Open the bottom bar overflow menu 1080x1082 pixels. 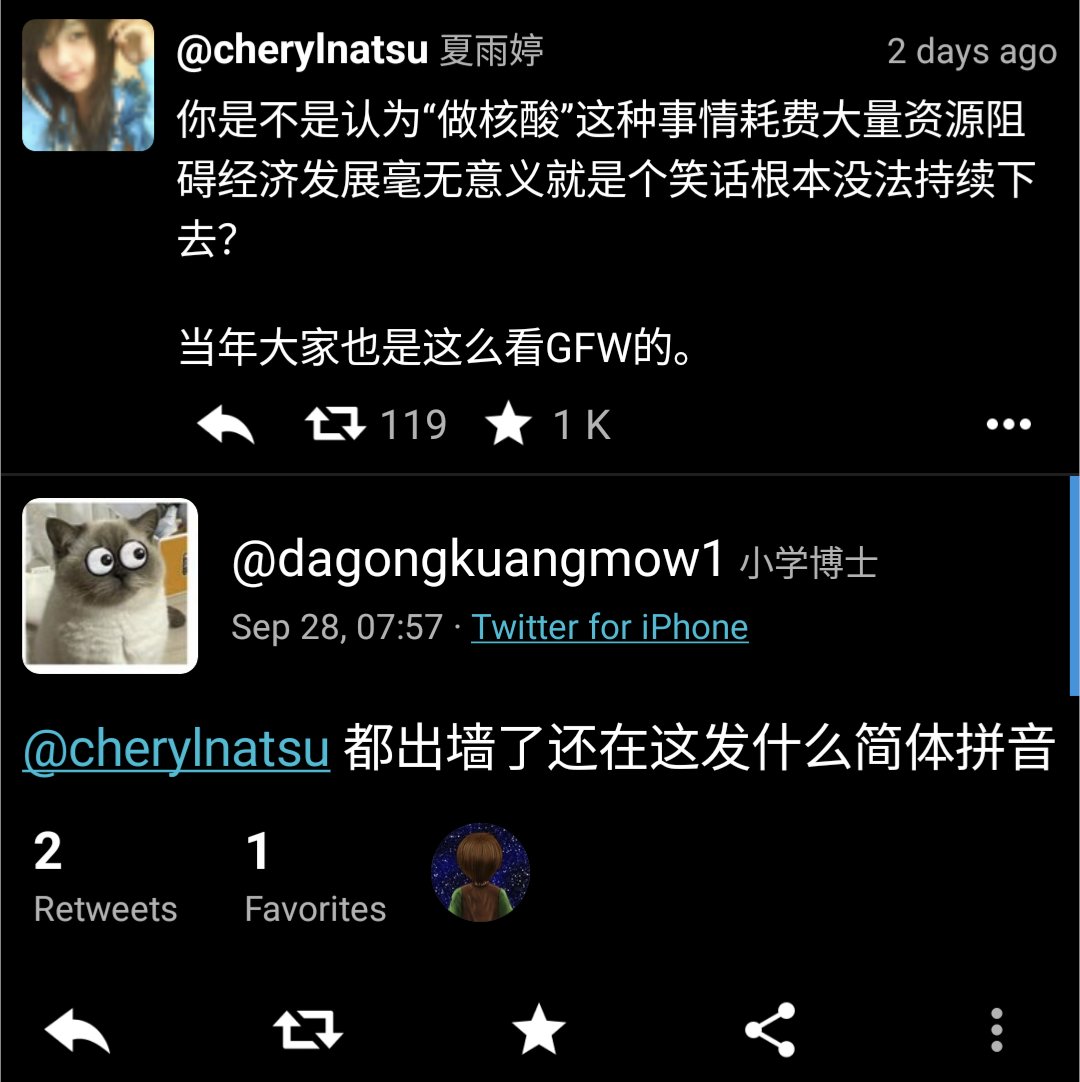(996, 1030)
